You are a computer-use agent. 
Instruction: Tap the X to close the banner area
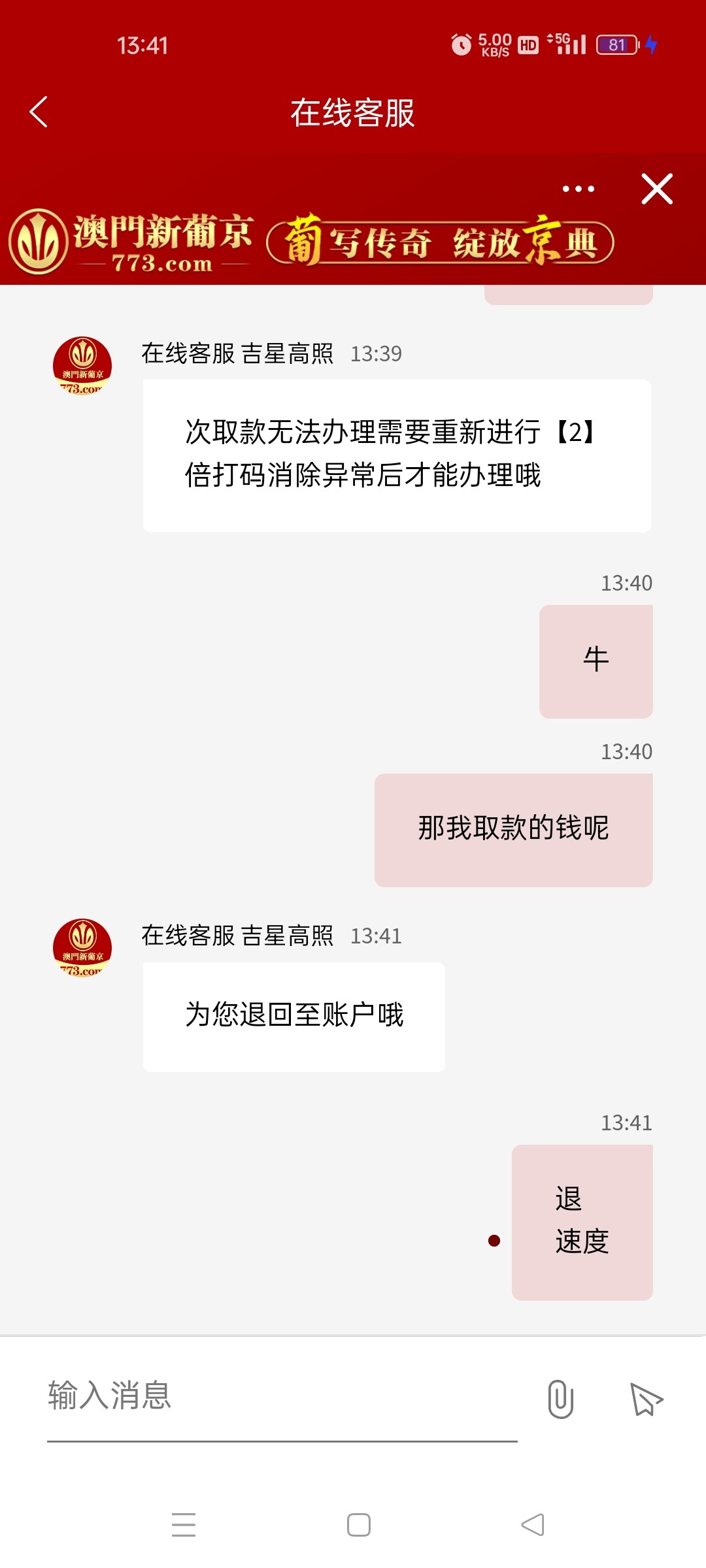(x=657, y=189)
